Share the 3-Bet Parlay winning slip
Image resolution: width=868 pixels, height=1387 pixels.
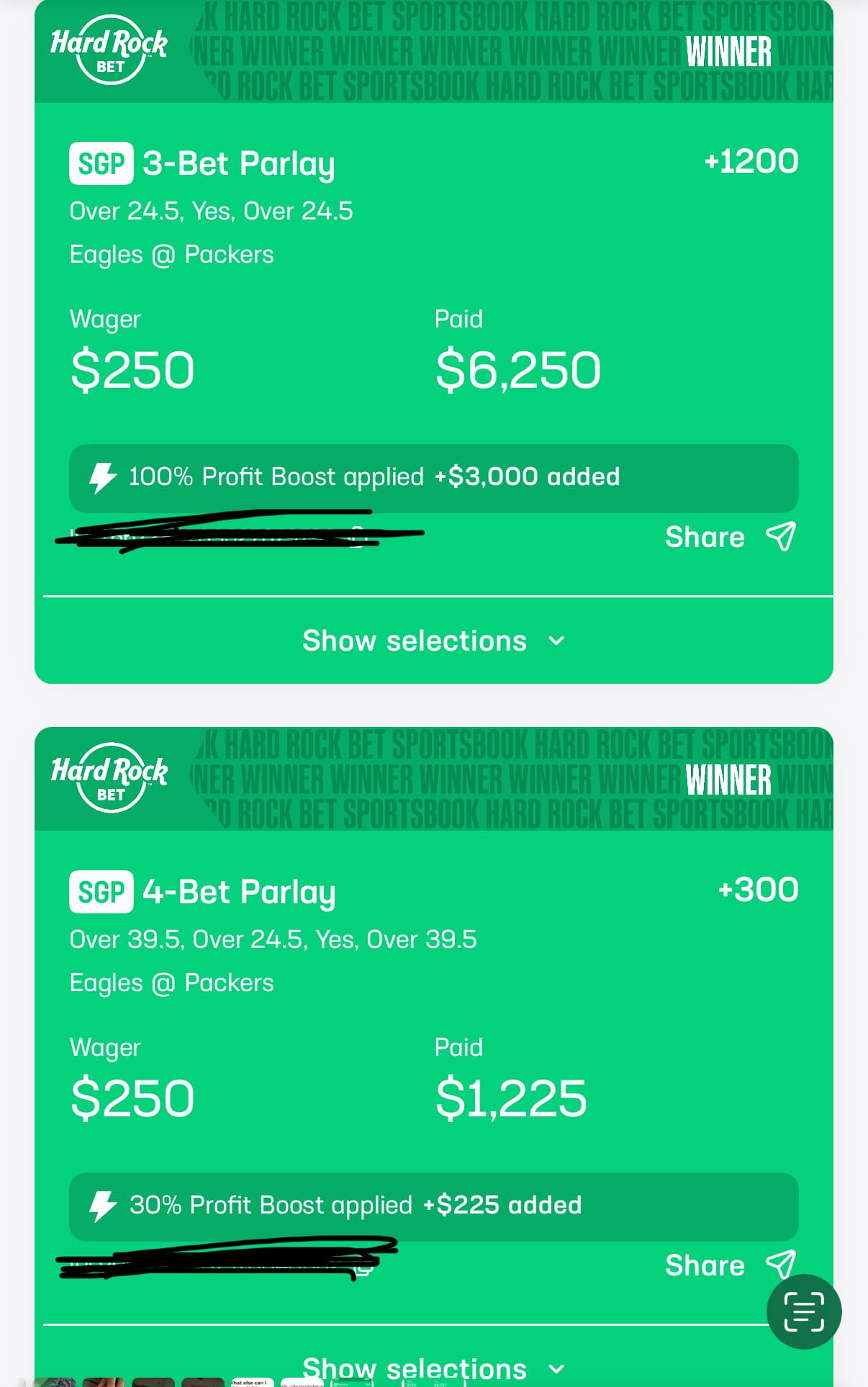tap(730, 537)
